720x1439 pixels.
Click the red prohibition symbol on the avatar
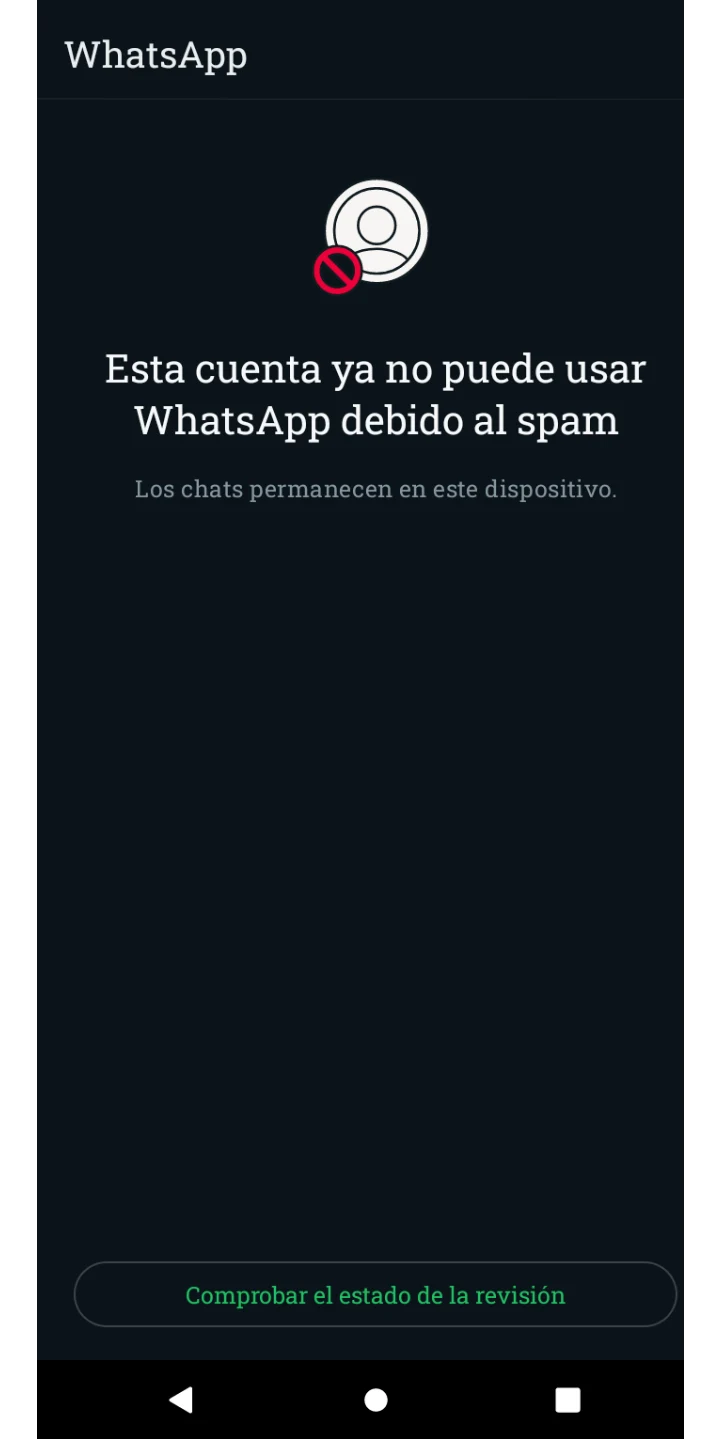337,270
